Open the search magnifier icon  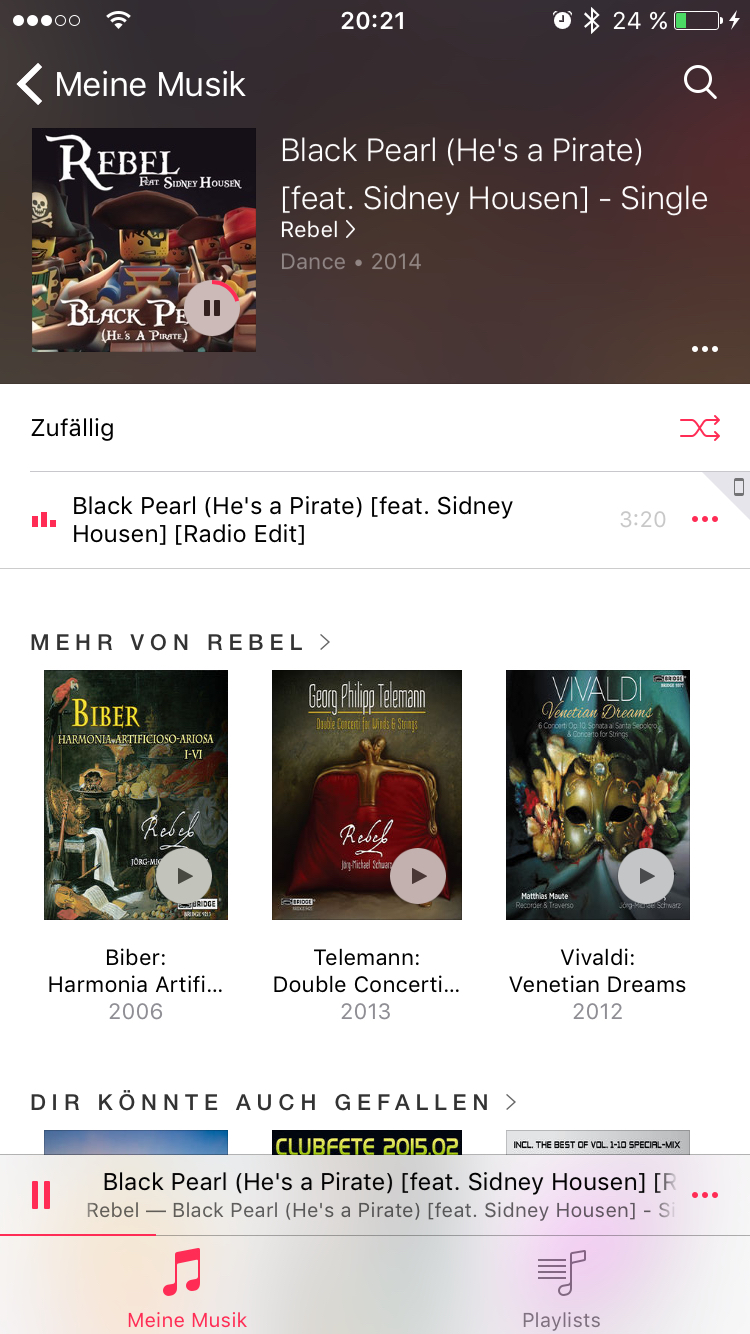click(700, 82)
